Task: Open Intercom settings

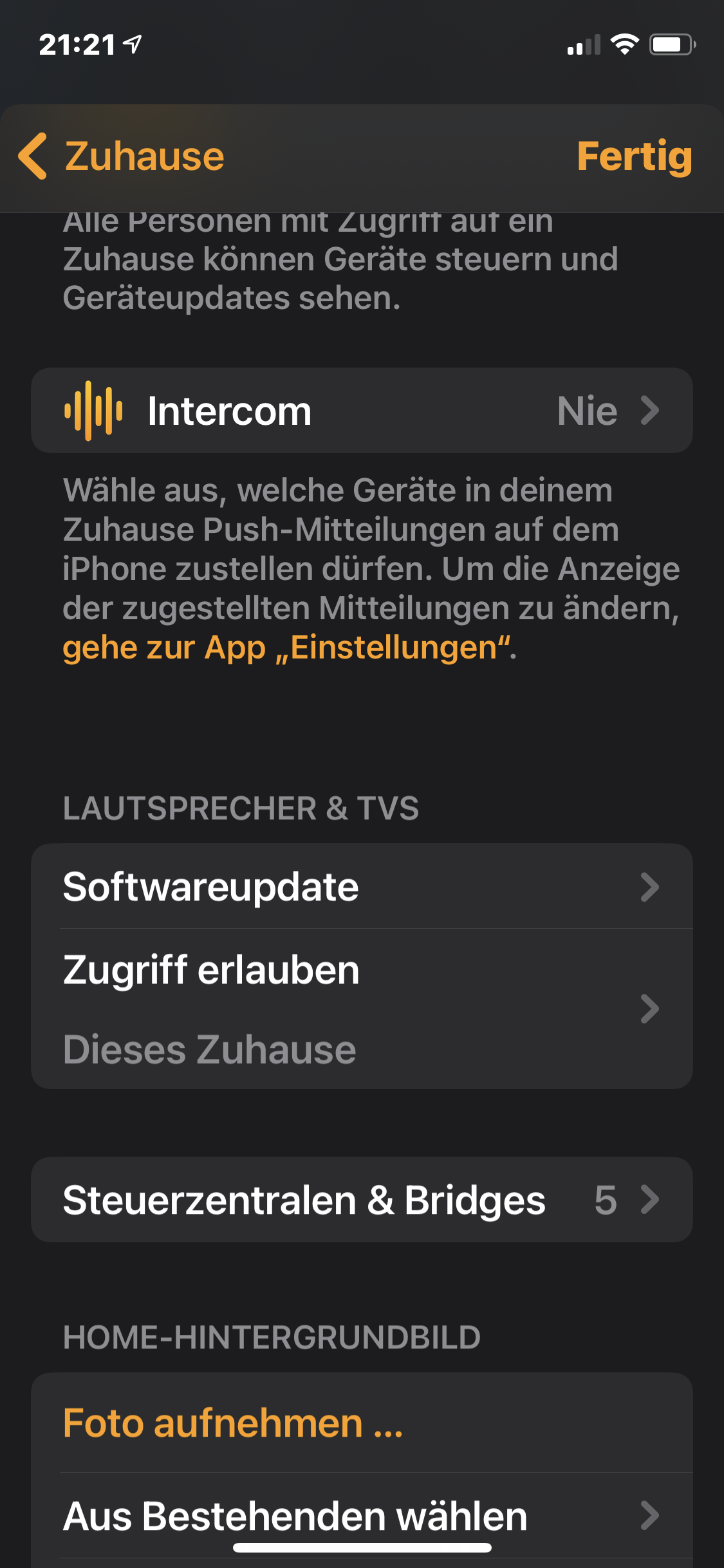Action: coord(362,411)
